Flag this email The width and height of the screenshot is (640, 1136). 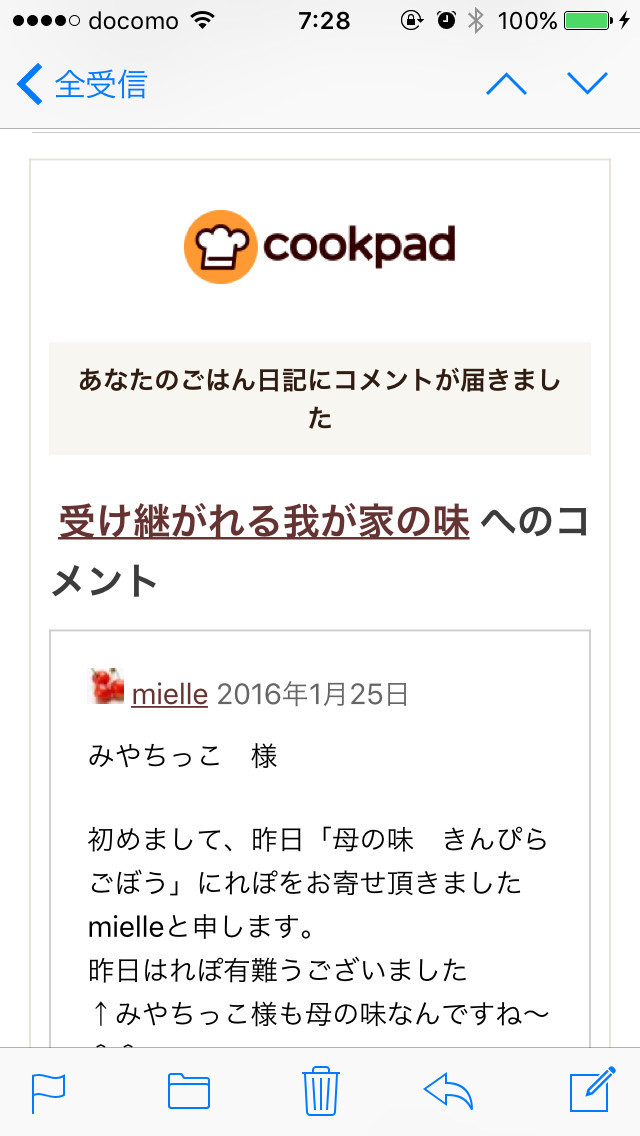coord(48,1091)
